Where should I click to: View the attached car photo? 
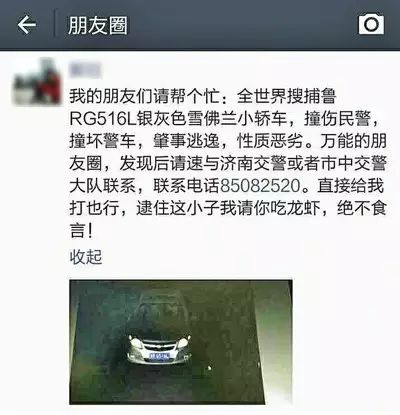[x=181, y=342]
